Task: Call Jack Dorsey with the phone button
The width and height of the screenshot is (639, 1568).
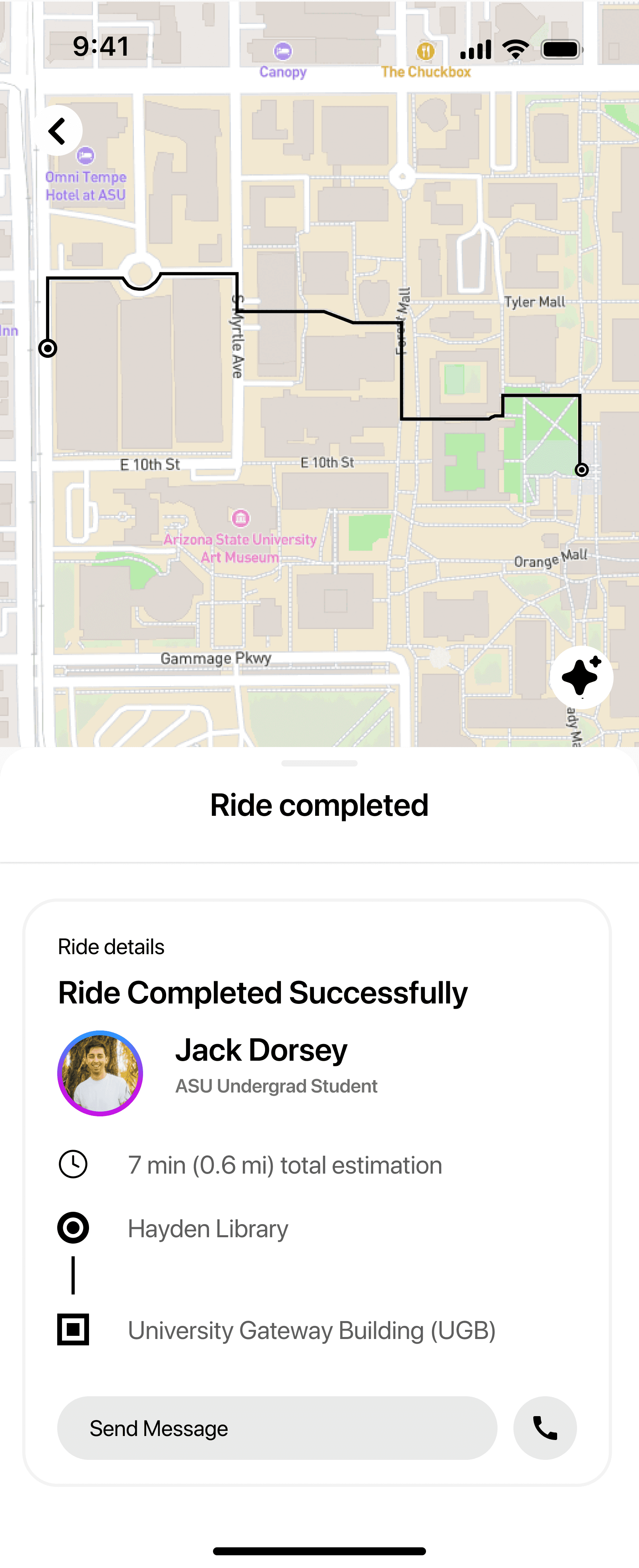Action: [545, 1428]
